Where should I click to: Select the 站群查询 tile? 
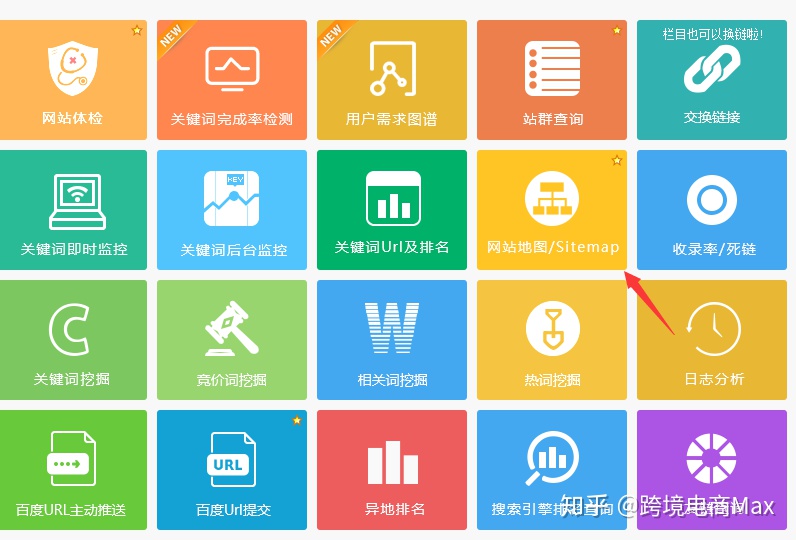click(x=552, y=80)
